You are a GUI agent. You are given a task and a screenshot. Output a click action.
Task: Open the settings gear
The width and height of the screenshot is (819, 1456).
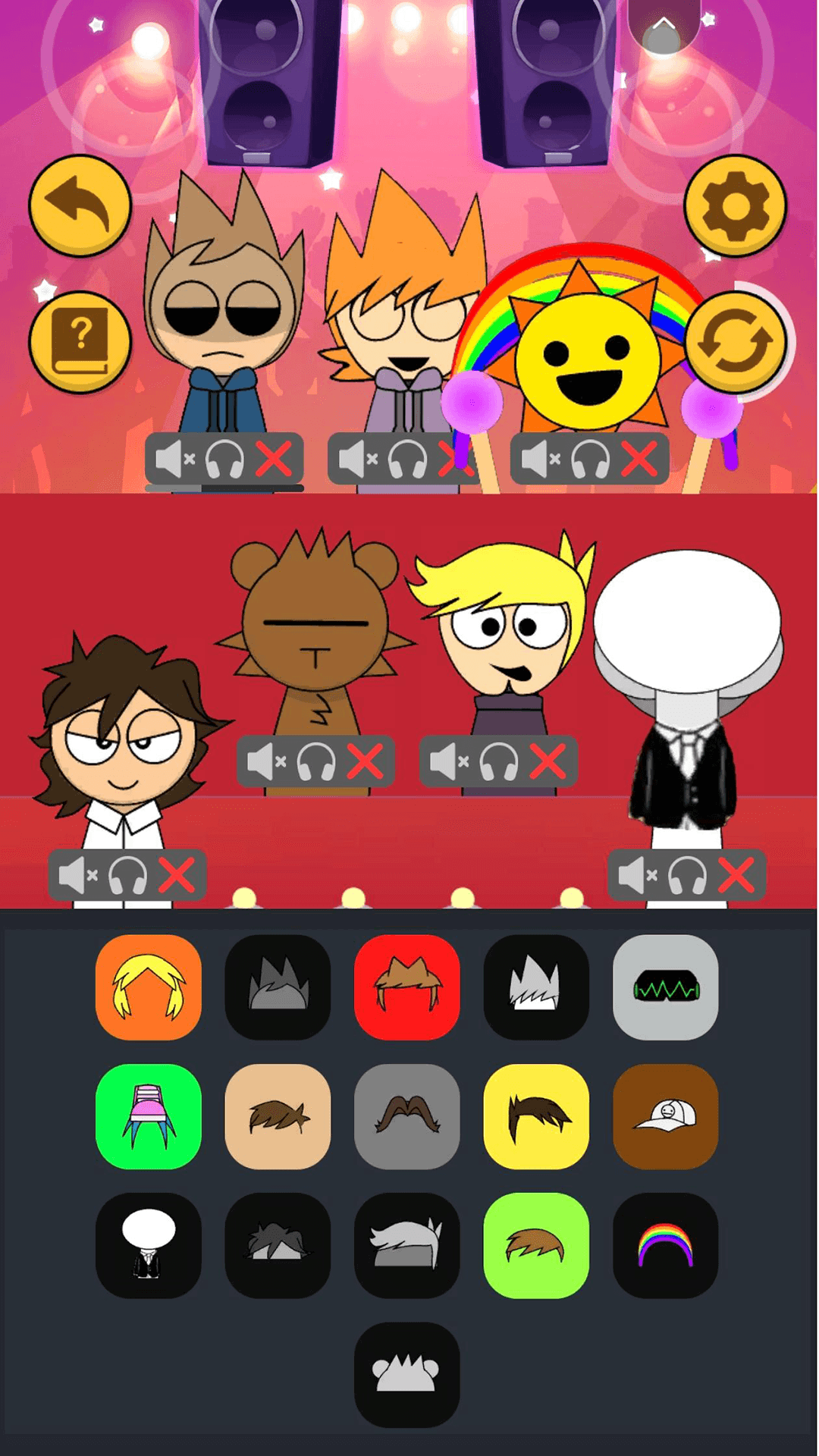[x=735, y=206]
